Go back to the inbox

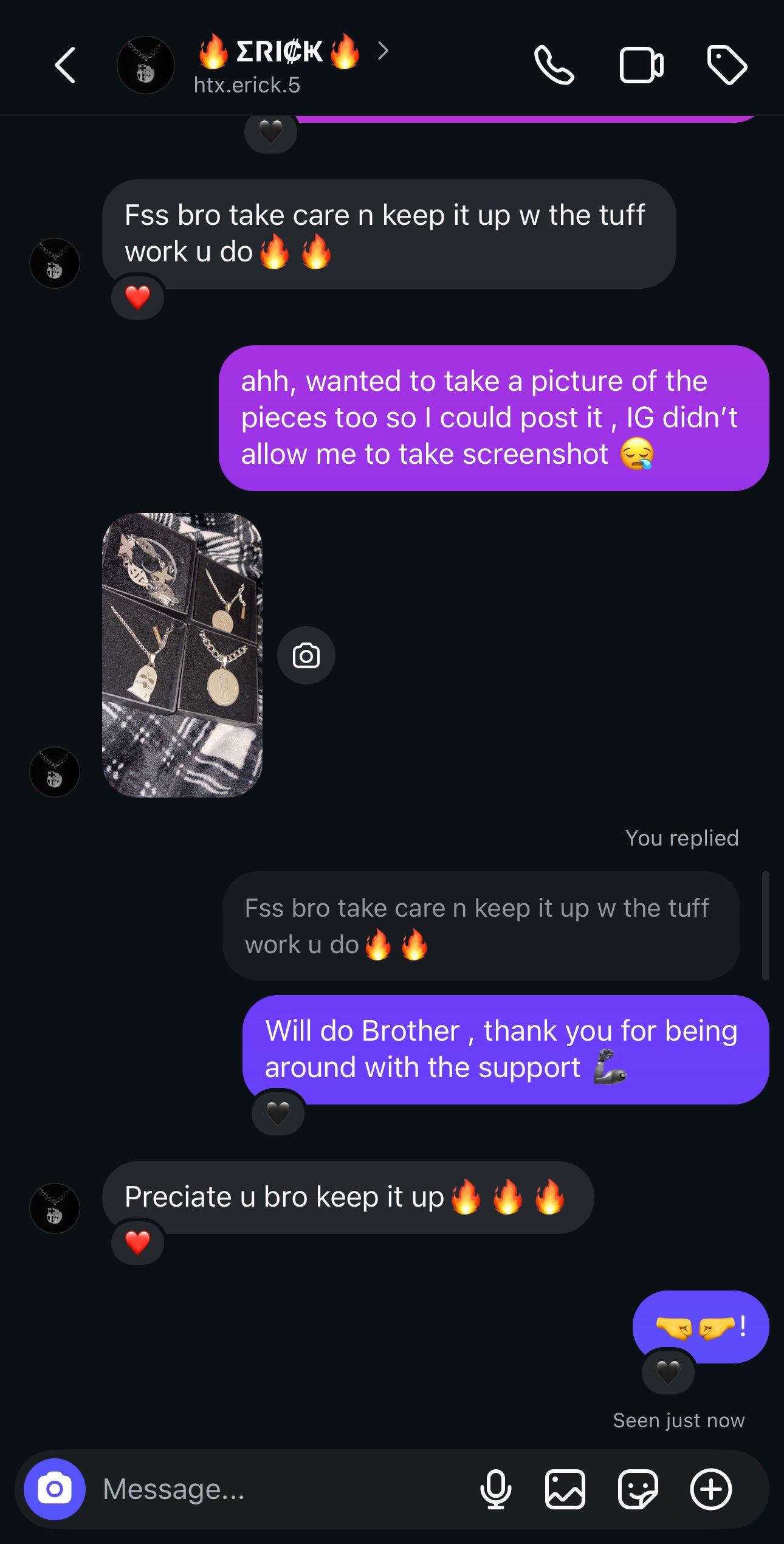coord(66,65)
